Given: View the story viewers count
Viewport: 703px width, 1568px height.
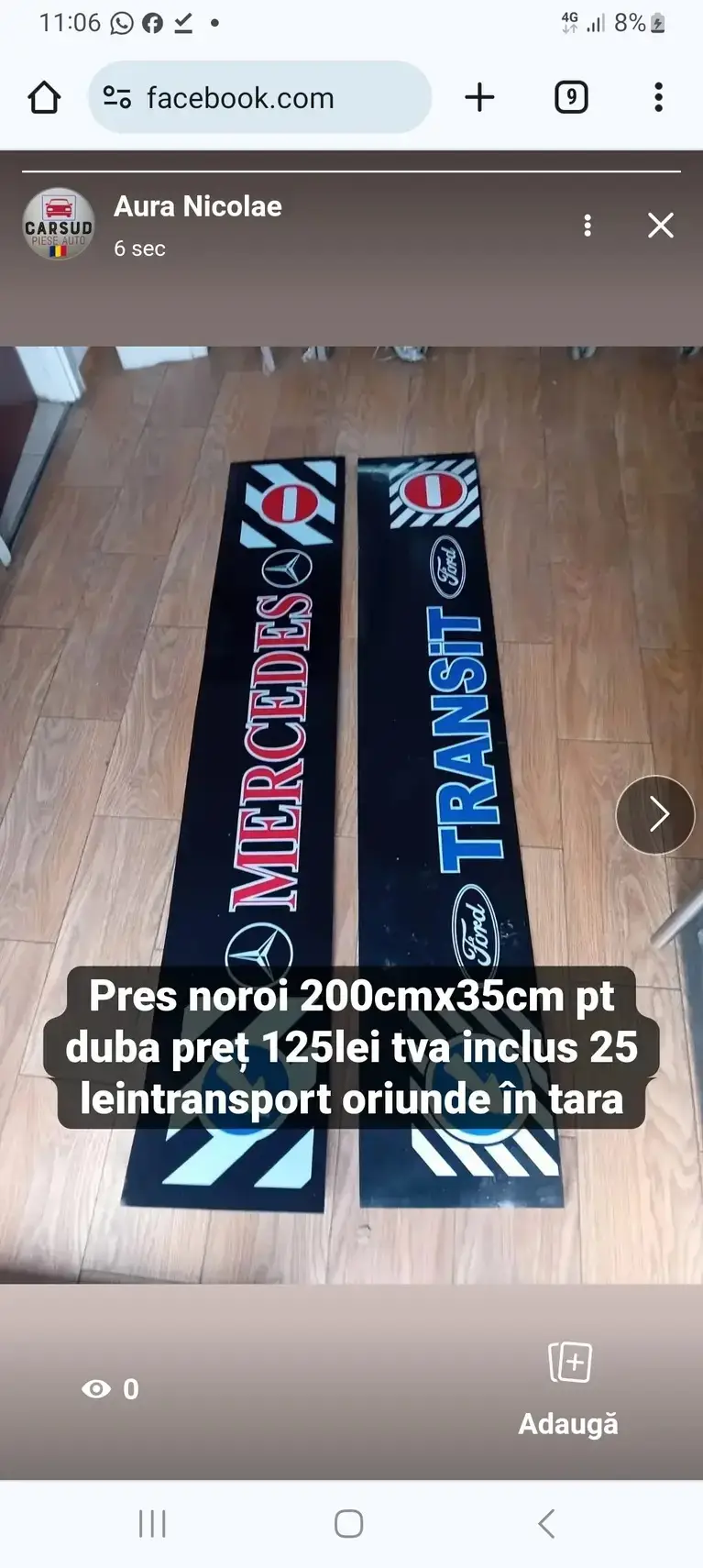Looking at the screenshot, I should (111, 1389).
